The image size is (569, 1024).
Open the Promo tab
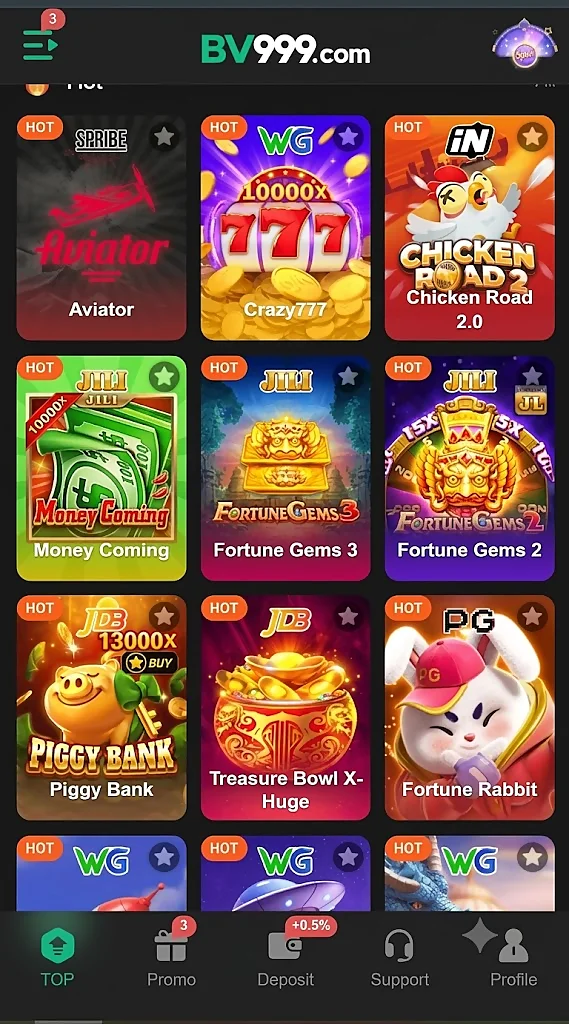(x=171, y=957)
